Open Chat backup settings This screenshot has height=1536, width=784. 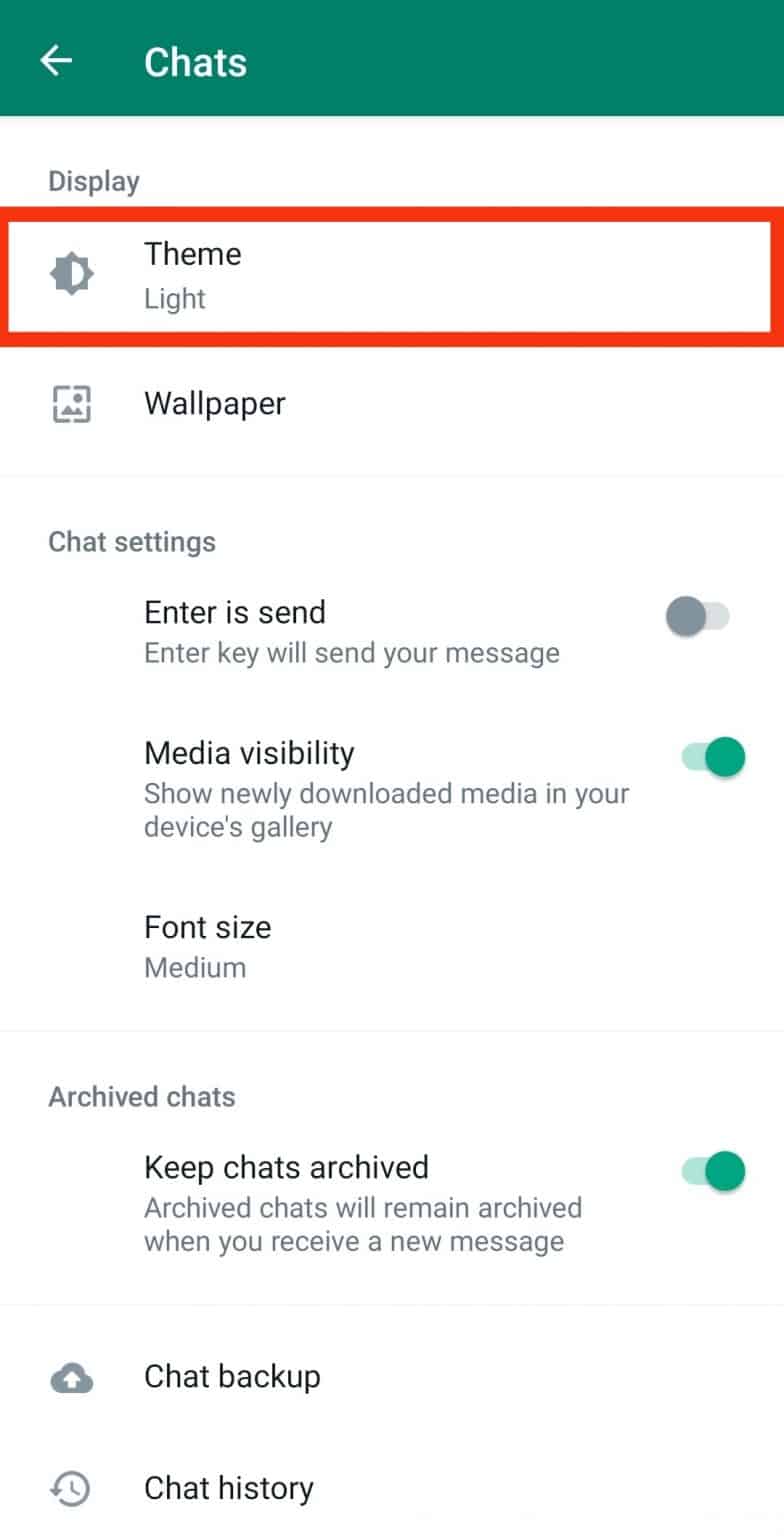[300, 1376]
